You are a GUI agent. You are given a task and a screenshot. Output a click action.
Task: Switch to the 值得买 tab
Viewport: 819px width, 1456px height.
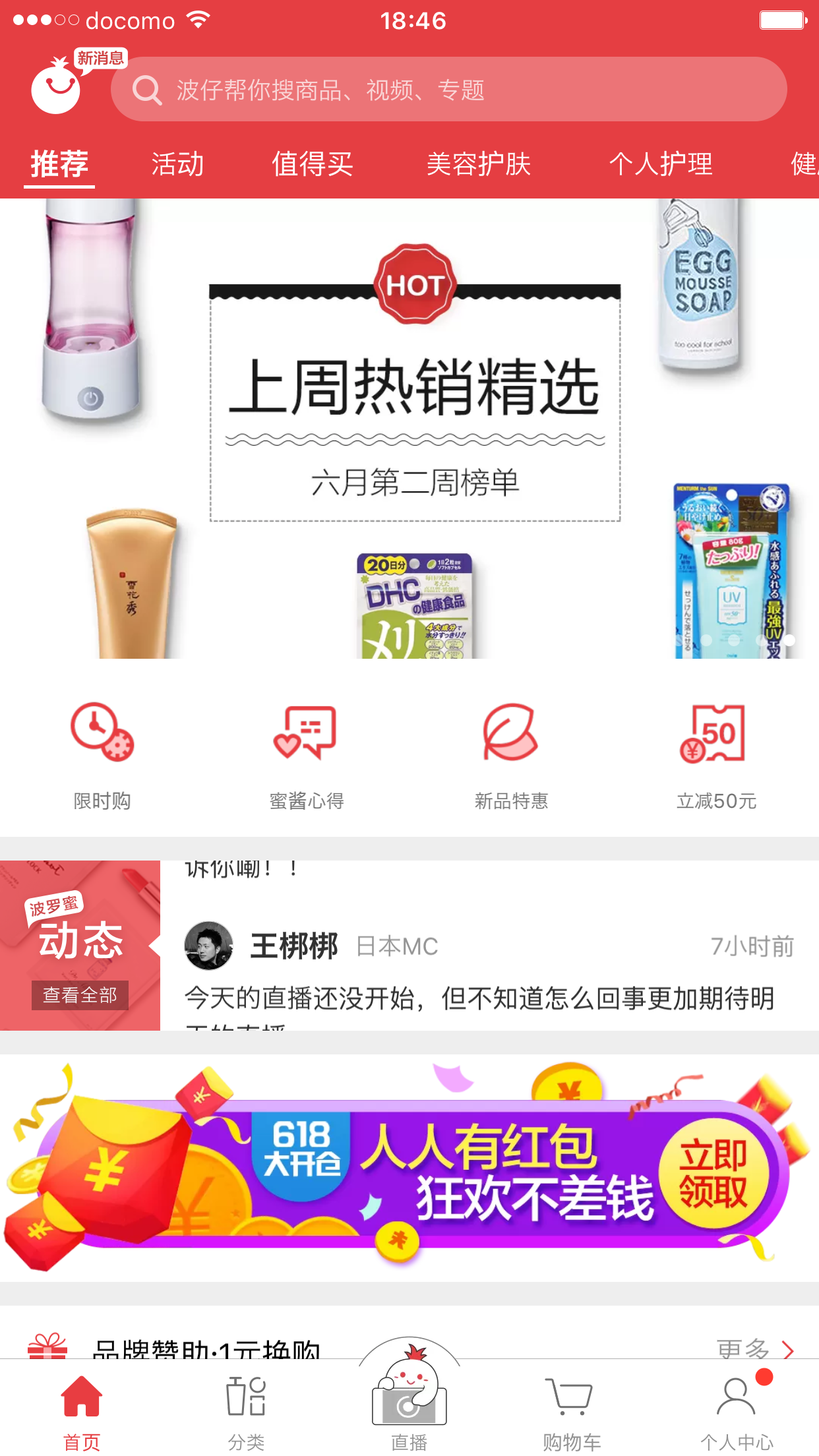(x=313, y=164)
